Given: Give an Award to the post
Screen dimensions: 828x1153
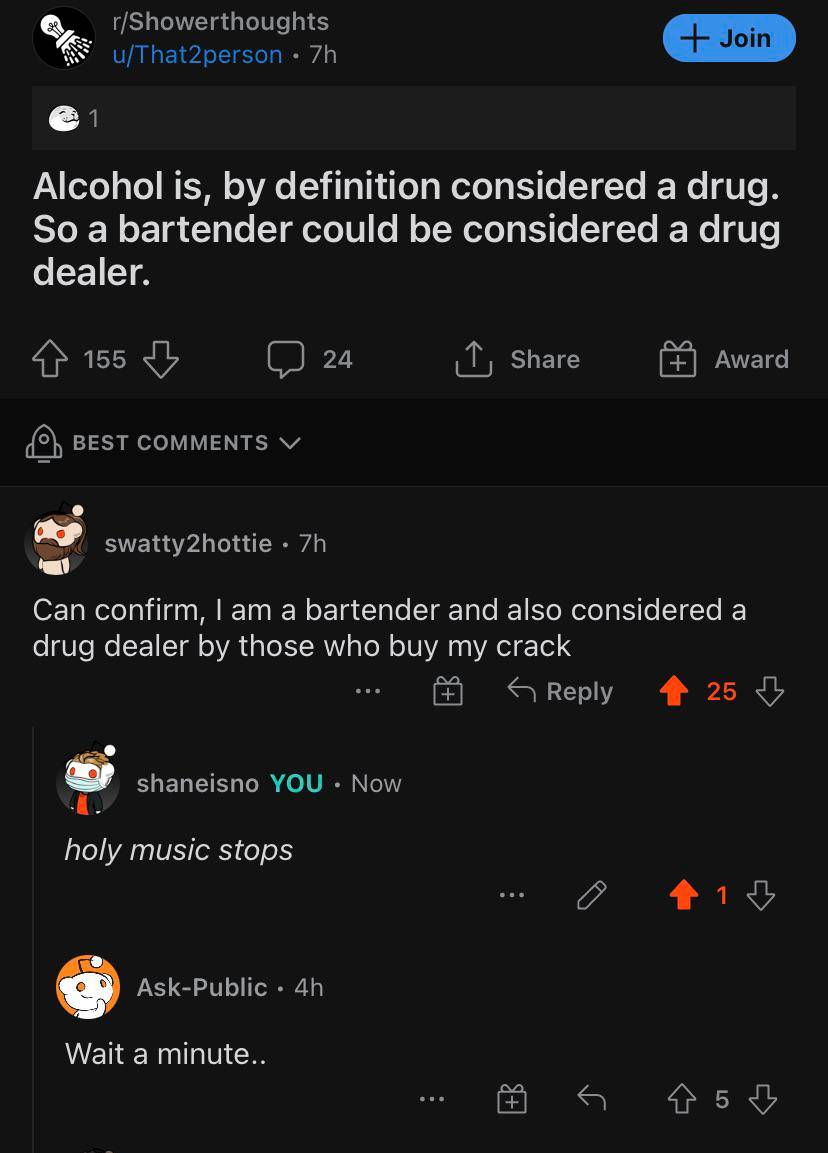Looking at the screenshot, I should click(678, 359).
